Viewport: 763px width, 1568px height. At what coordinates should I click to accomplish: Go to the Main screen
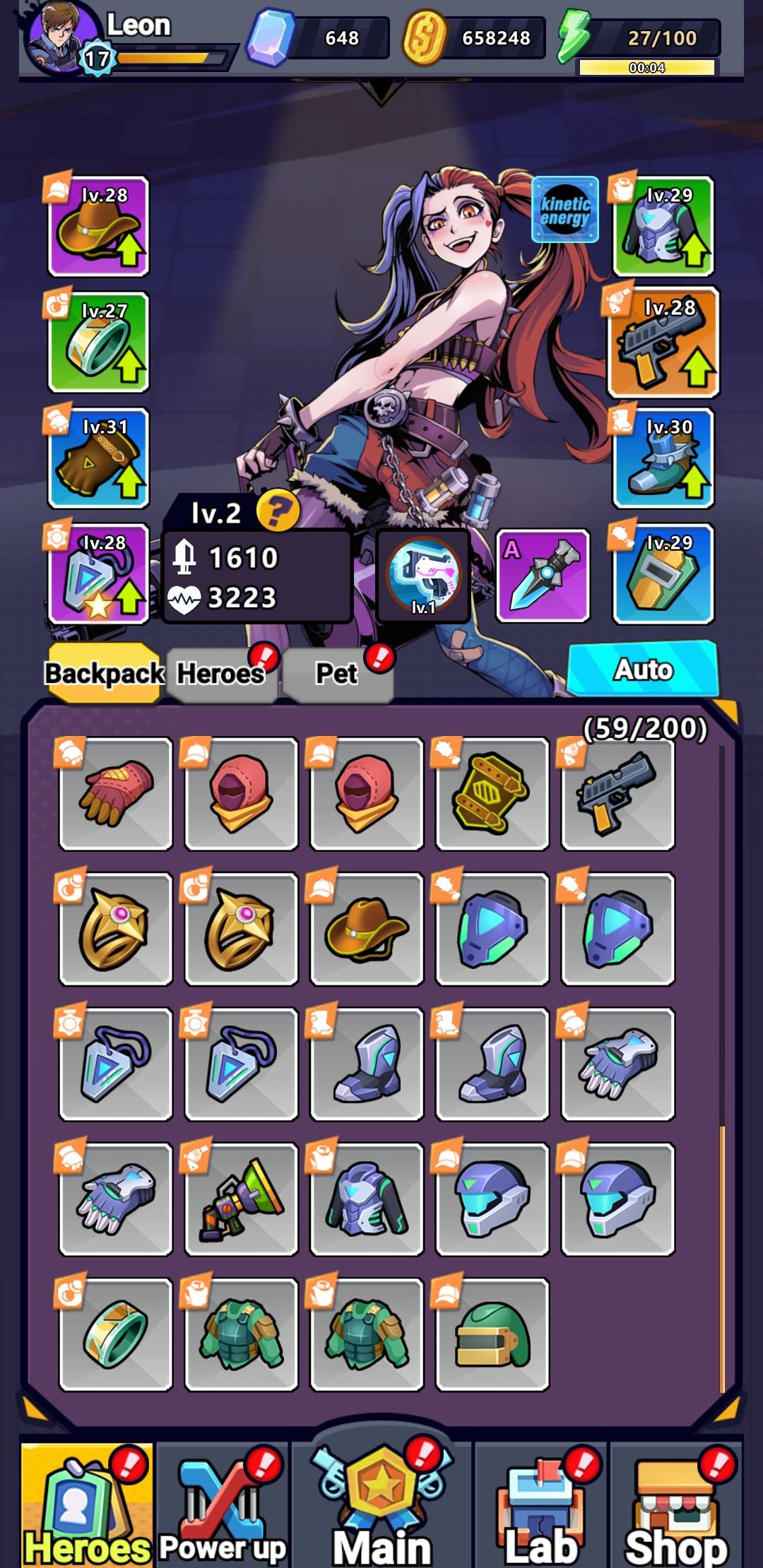[x=381, y=1504]
